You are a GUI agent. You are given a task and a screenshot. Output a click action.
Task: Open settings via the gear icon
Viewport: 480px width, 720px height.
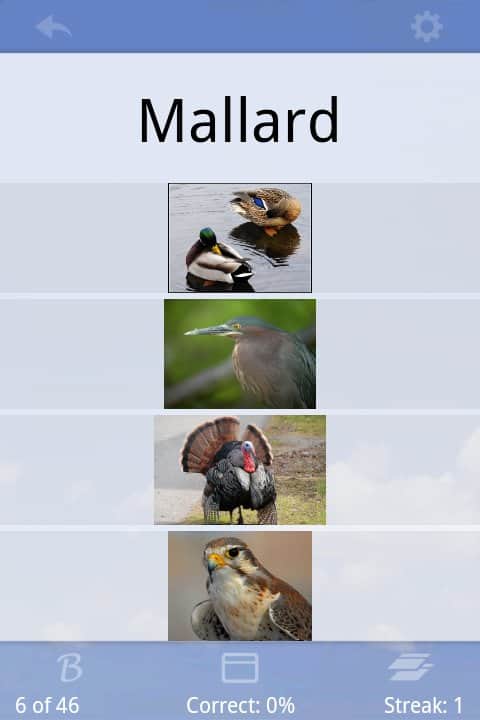427,27
